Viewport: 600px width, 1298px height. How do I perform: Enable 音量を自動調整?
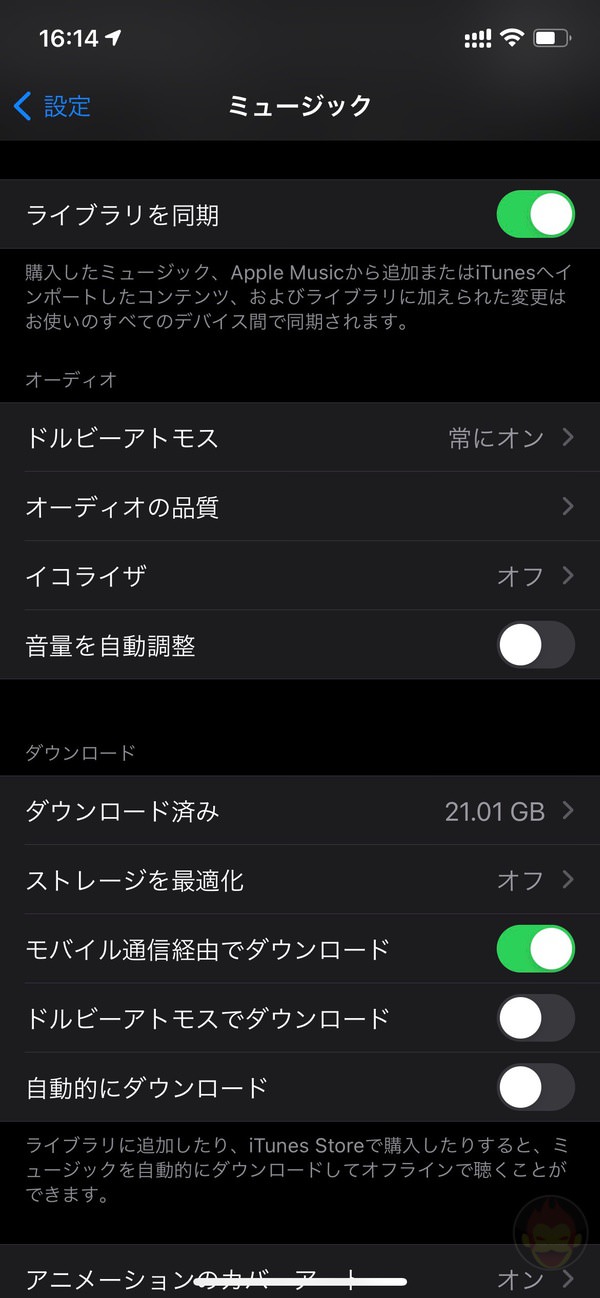pos(535,645)
